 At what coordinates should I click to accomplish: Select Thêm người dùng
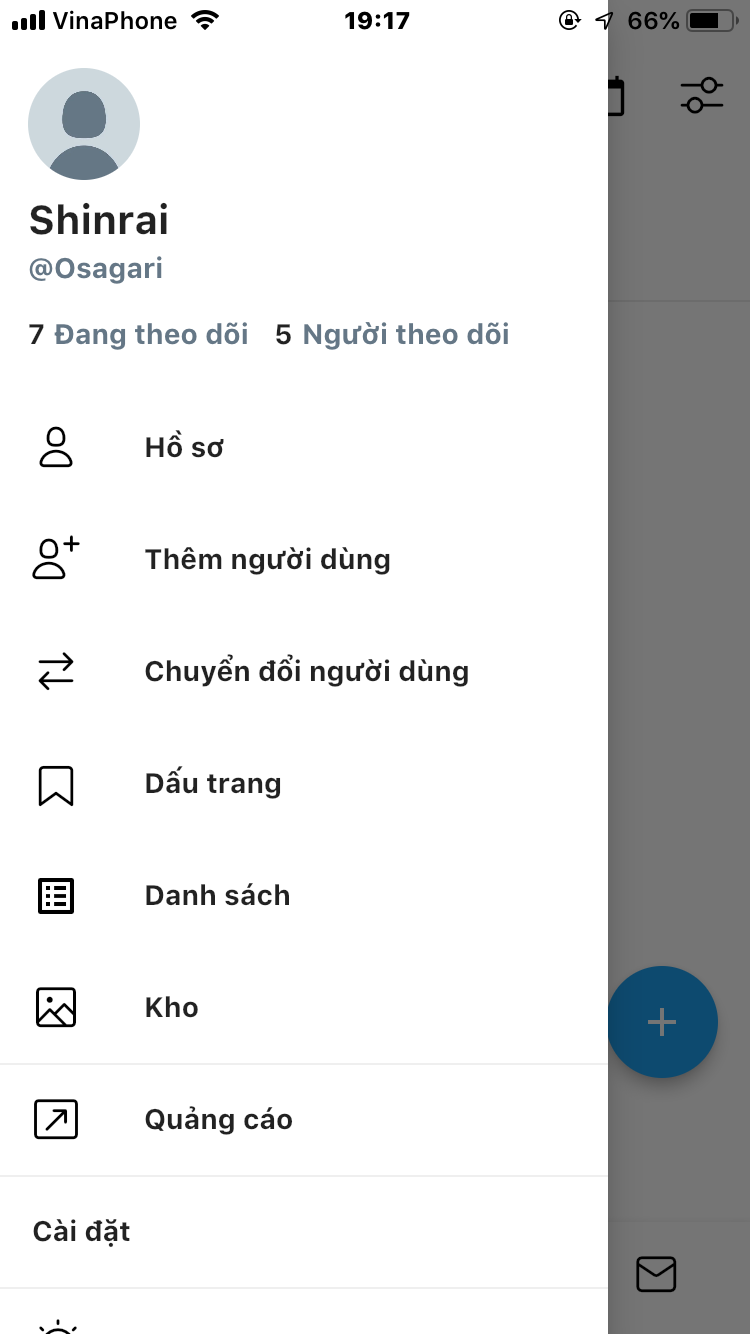(x=267, y=560)
